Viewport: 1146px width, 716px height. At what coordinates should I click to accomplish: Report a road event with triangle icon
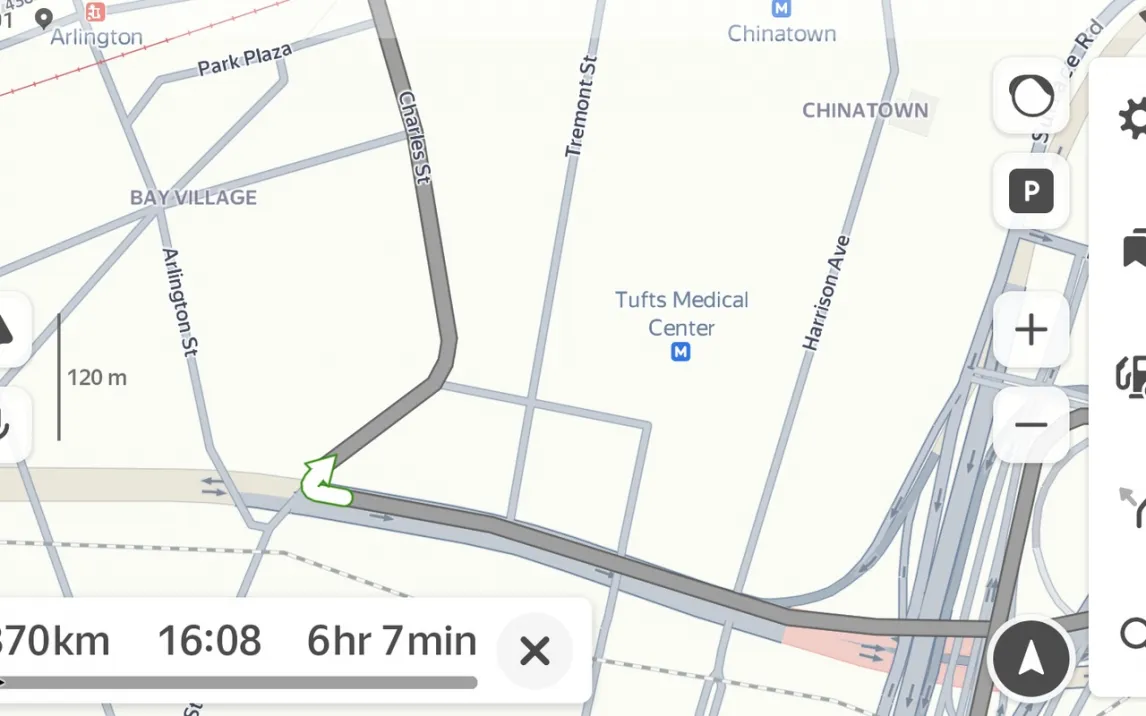[x=8, y=329]
